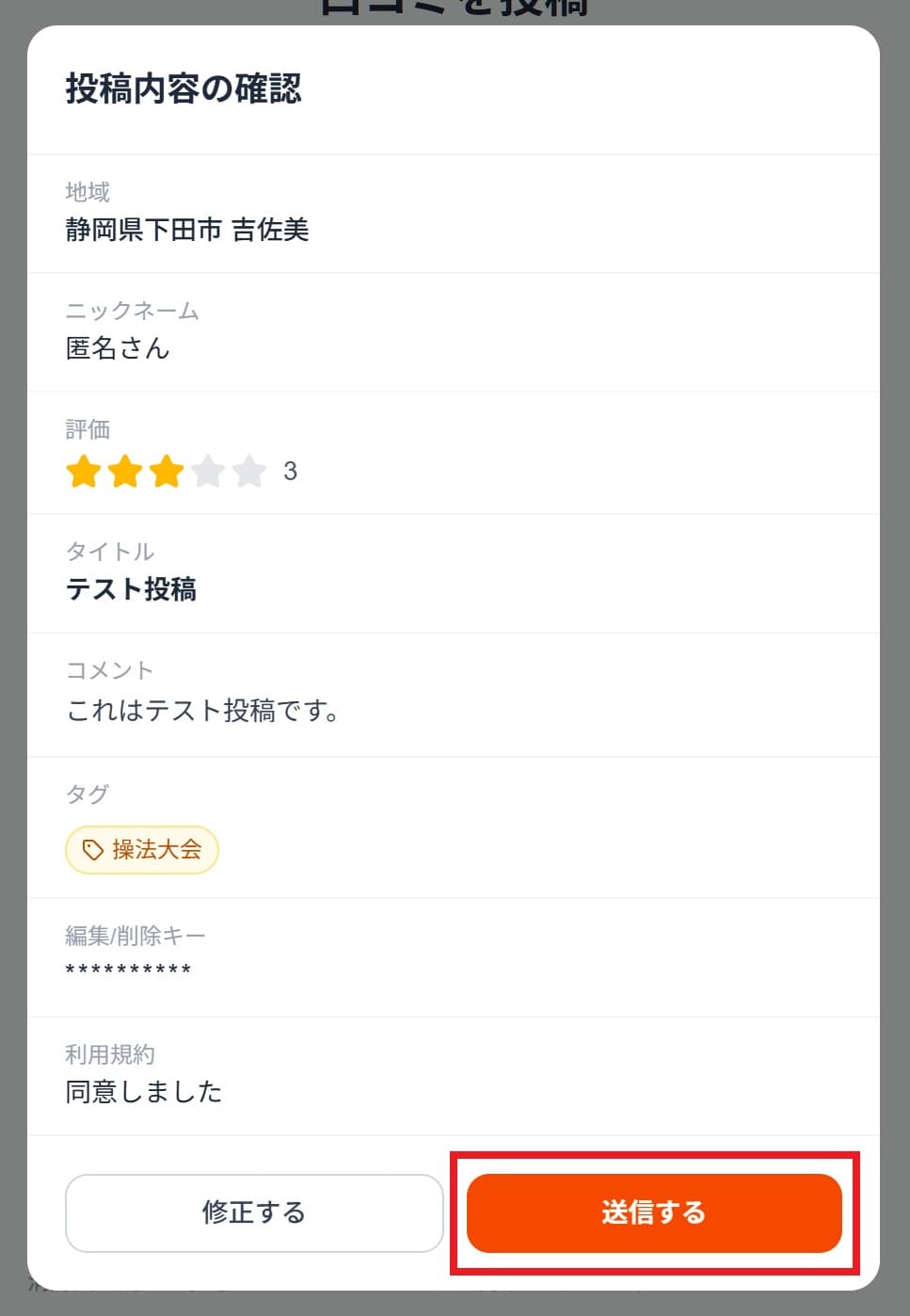Click the masked 編集/削除キー asterisks
Image resolution: width=910 pixels, height=1316 pixels.
pos(128,971)
